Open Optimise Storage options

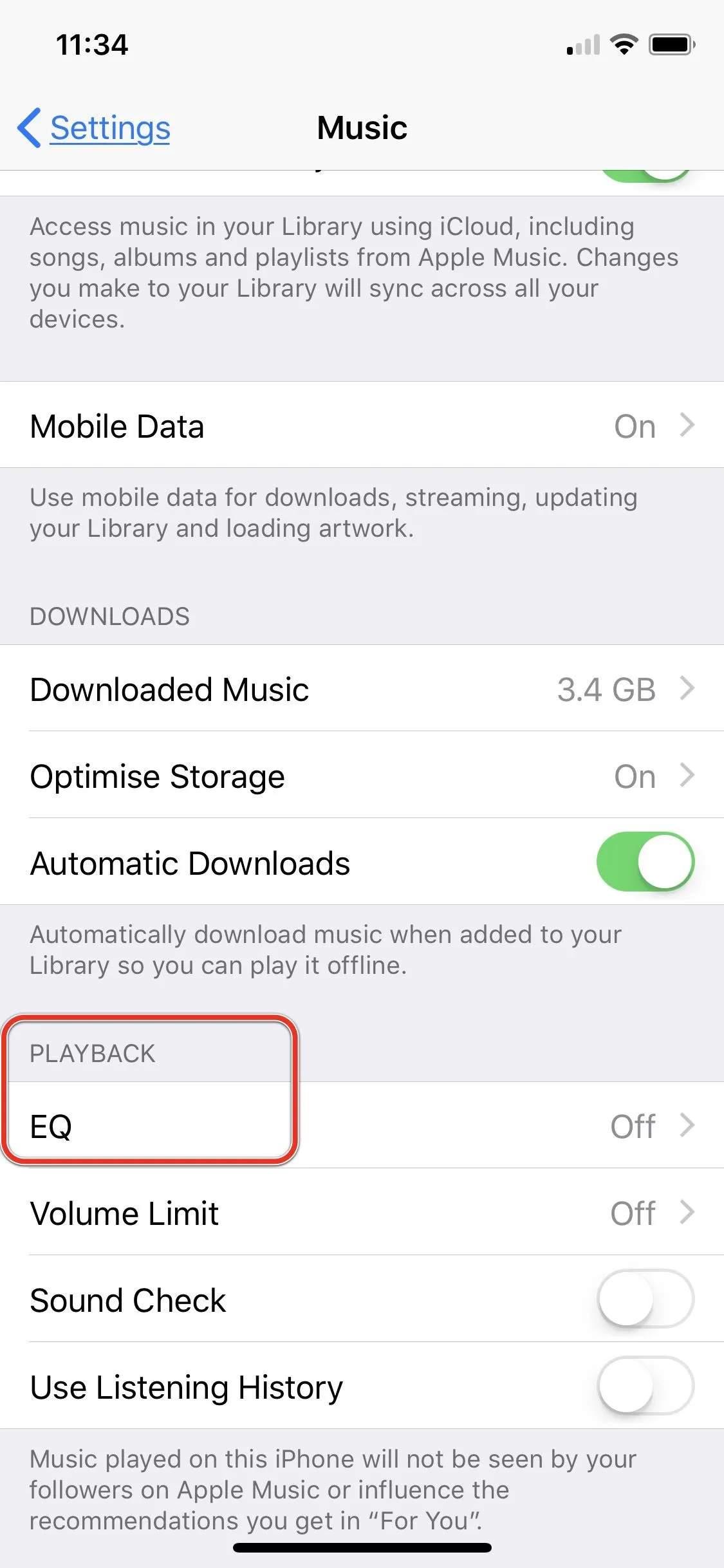tap(362, 776)
